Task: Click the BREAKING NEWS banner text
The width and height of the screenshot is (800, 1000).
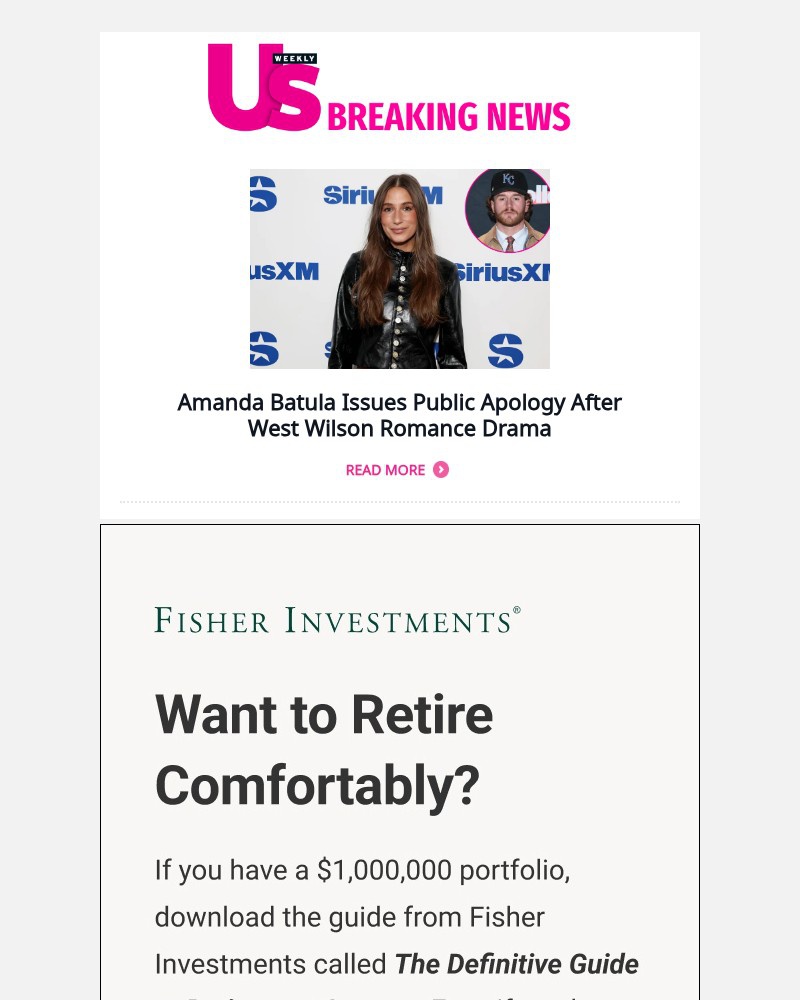Action: click(449, 117)
